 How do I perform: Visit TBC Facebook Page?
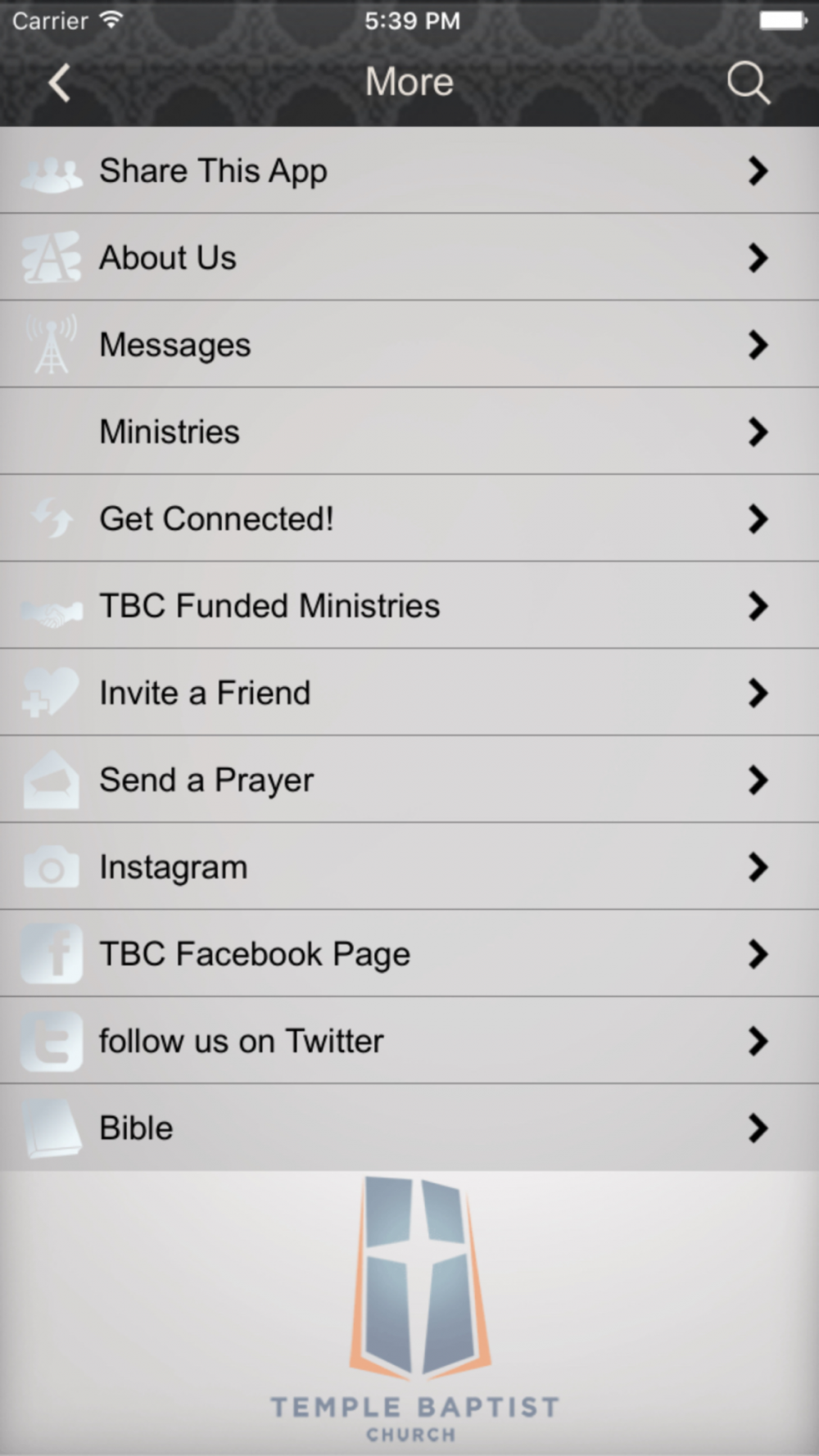pos(409,954)
